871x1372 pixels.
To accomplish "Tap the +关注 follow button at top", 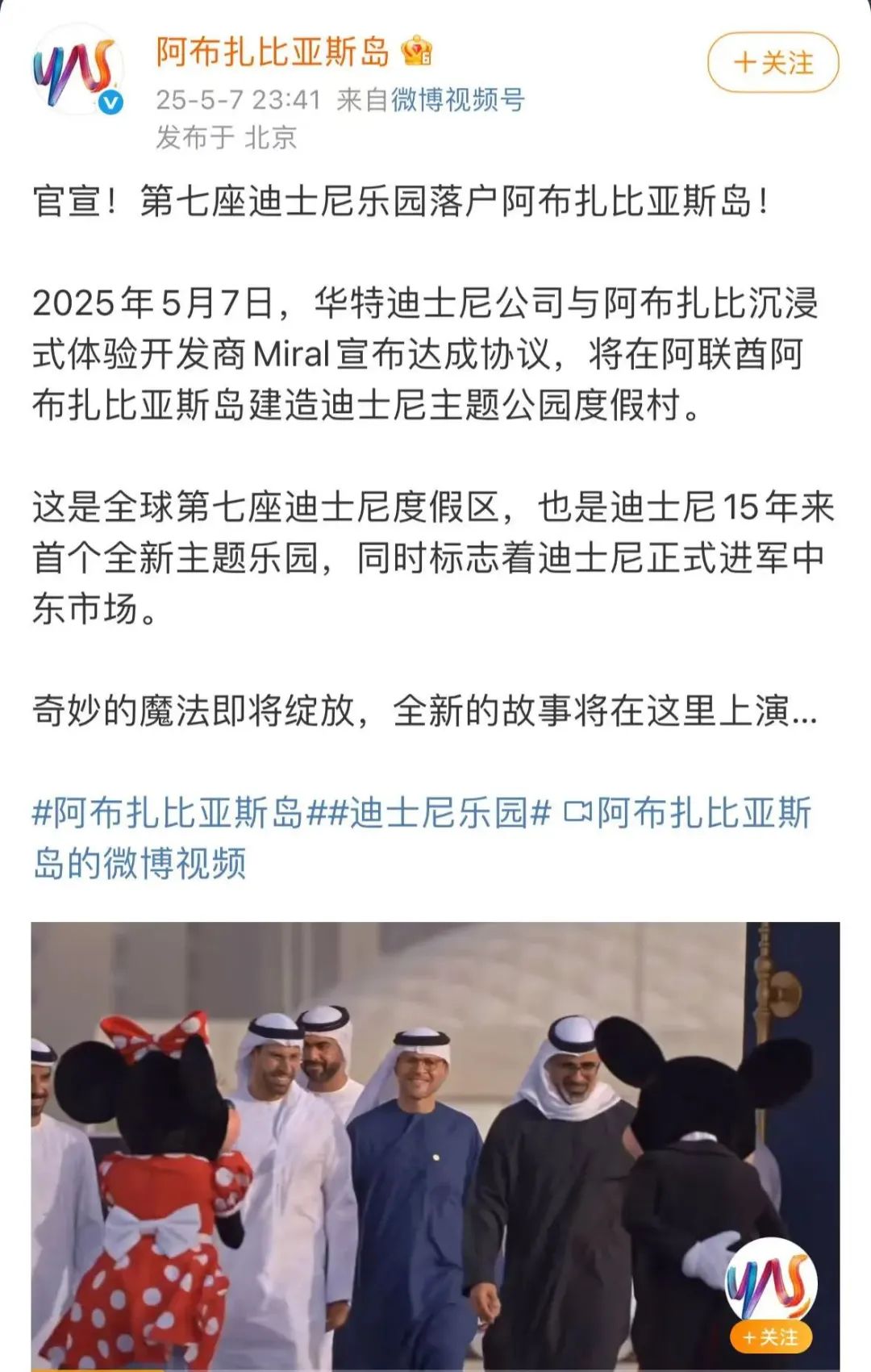I will [773, 62].
